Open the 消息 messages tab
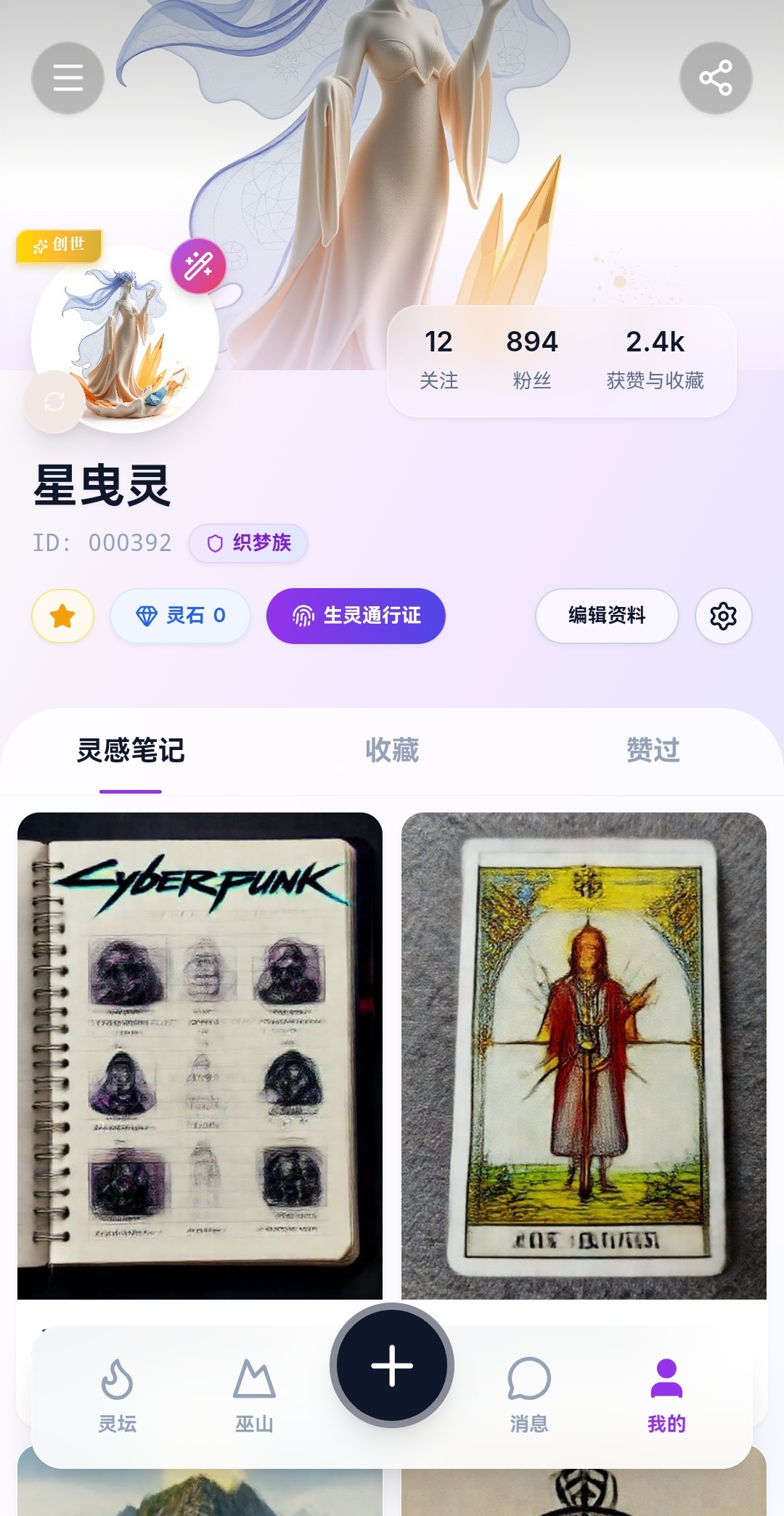 (x=528, y=1395)
